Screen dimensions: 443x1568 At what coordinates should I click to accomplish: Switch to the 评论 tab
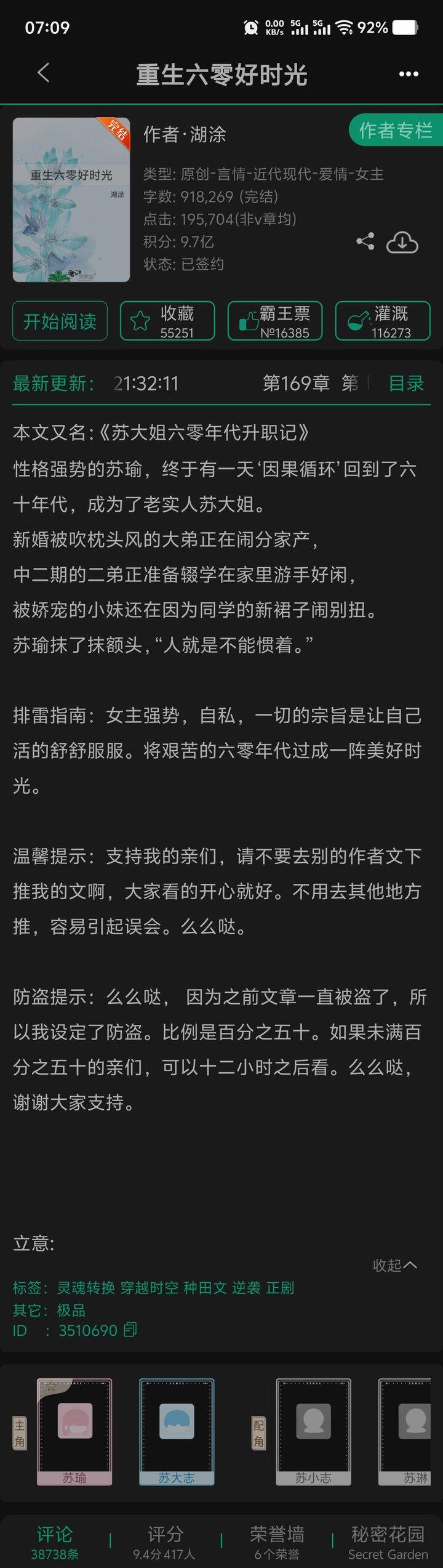[x=55, y=1542]
